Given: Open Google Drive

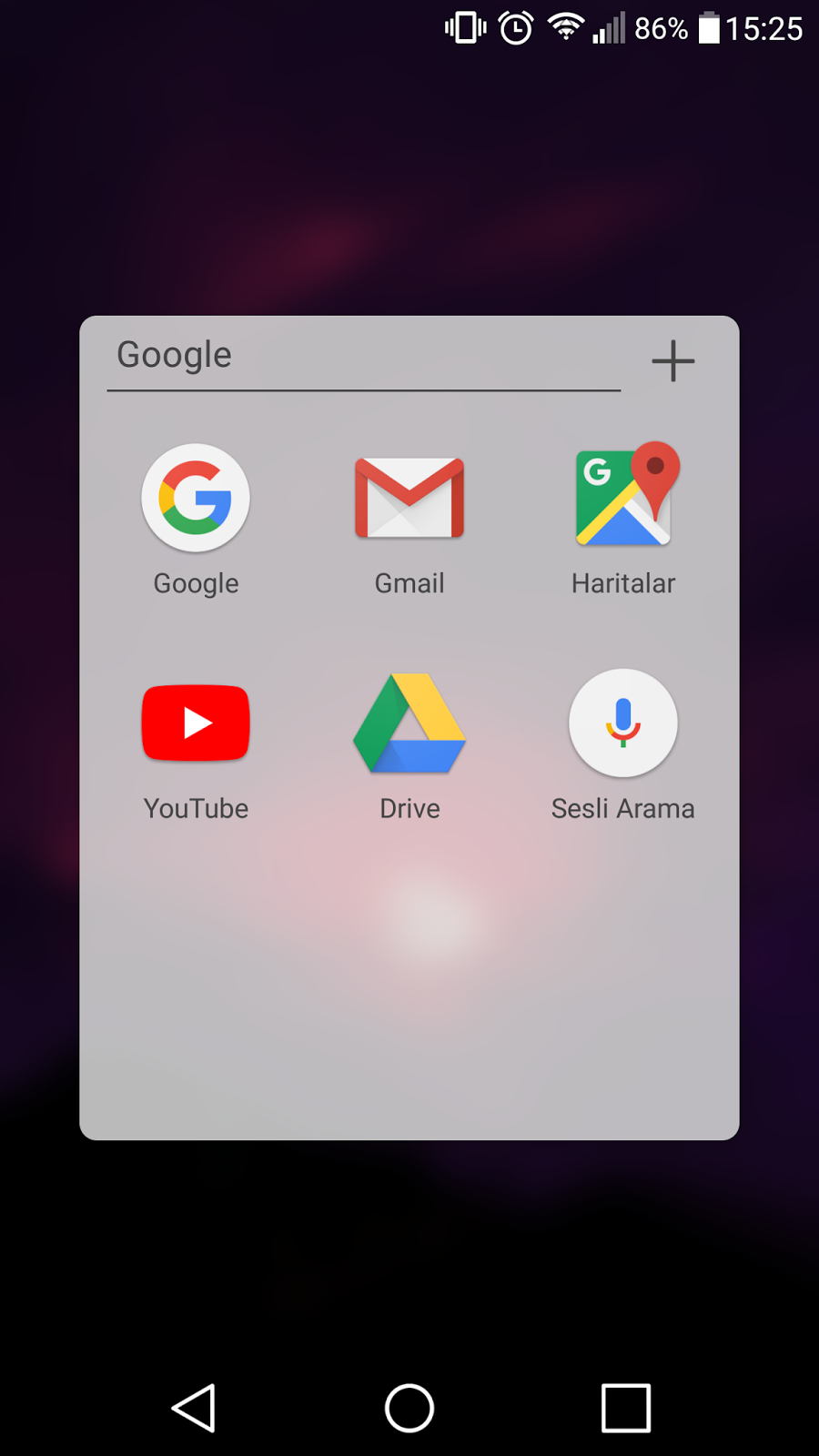Looking at the screenshot, I should tap(409, 723).
